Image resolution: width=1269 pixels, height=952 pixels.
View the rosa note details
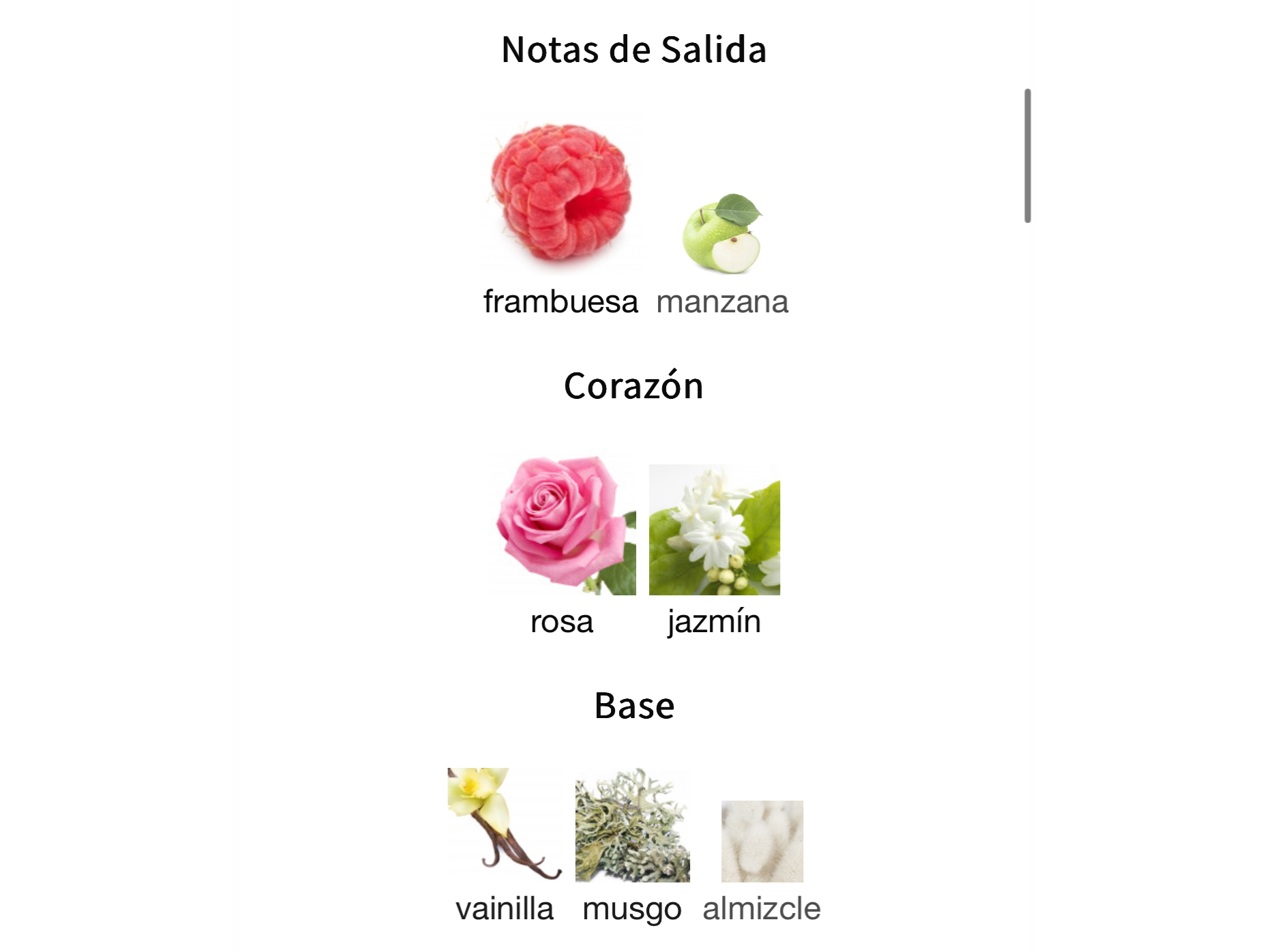point(563,525)
